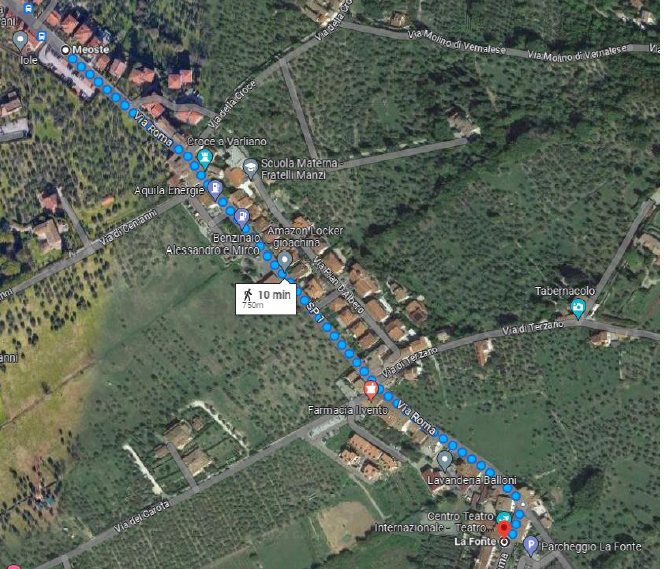
Task: Open the Amazon Locker gioachina marker
Action: coord(284,260)
